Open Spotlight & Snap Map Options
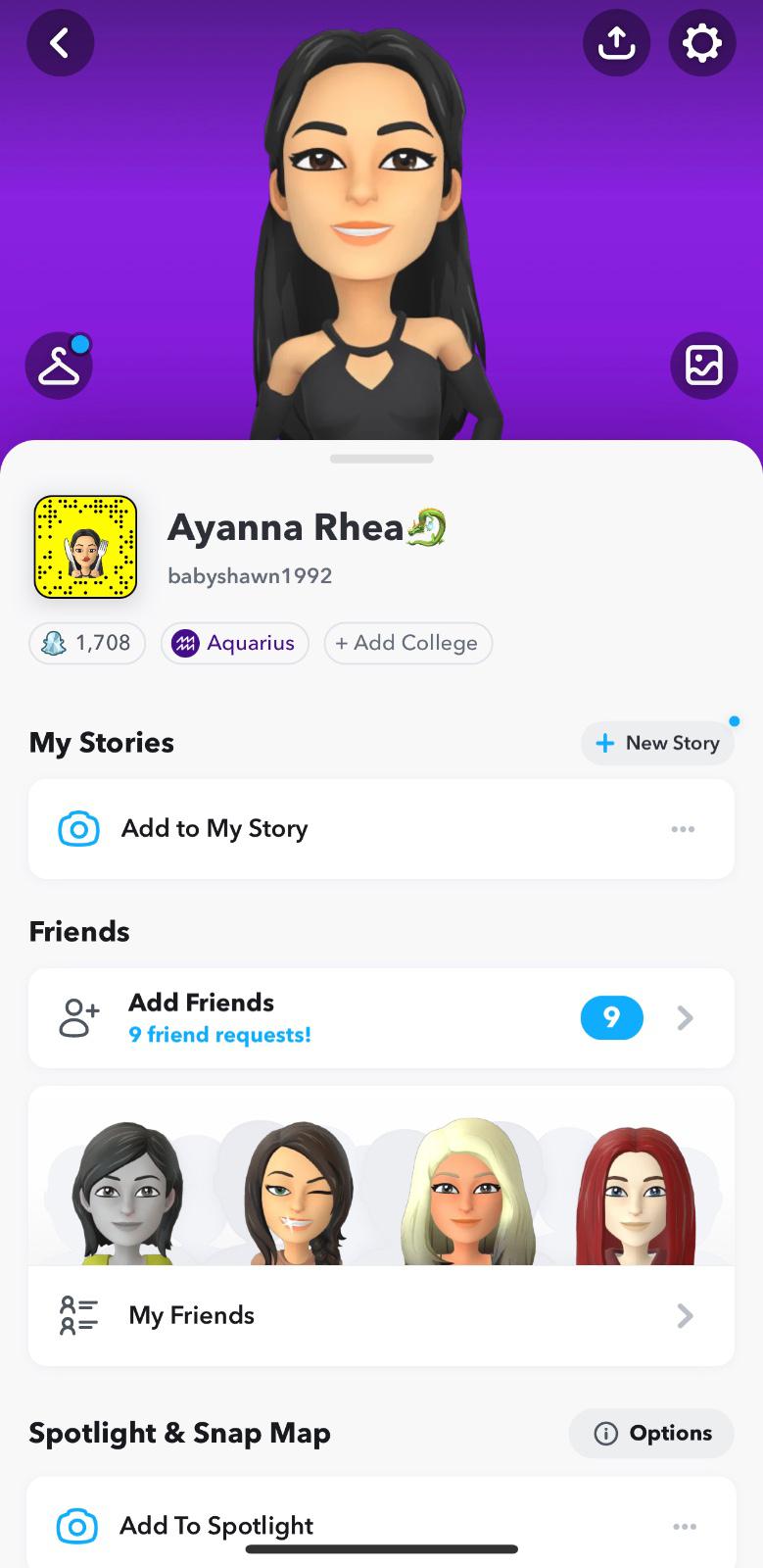This screenshot has height=1568, width=763. pyautogui.click(x=651, y=1433)
